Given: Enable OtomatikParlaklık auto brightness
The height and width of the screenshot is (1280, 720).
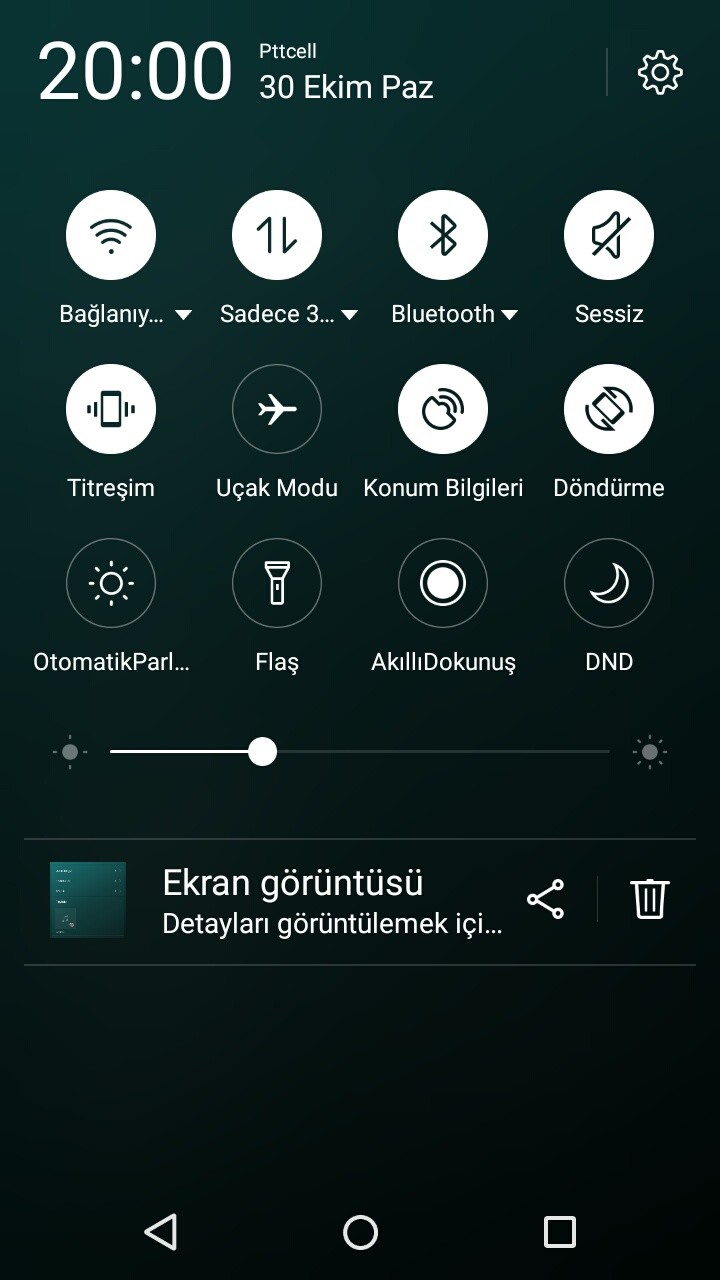Looking at the screenshot, I should click(x=111, y=583).
